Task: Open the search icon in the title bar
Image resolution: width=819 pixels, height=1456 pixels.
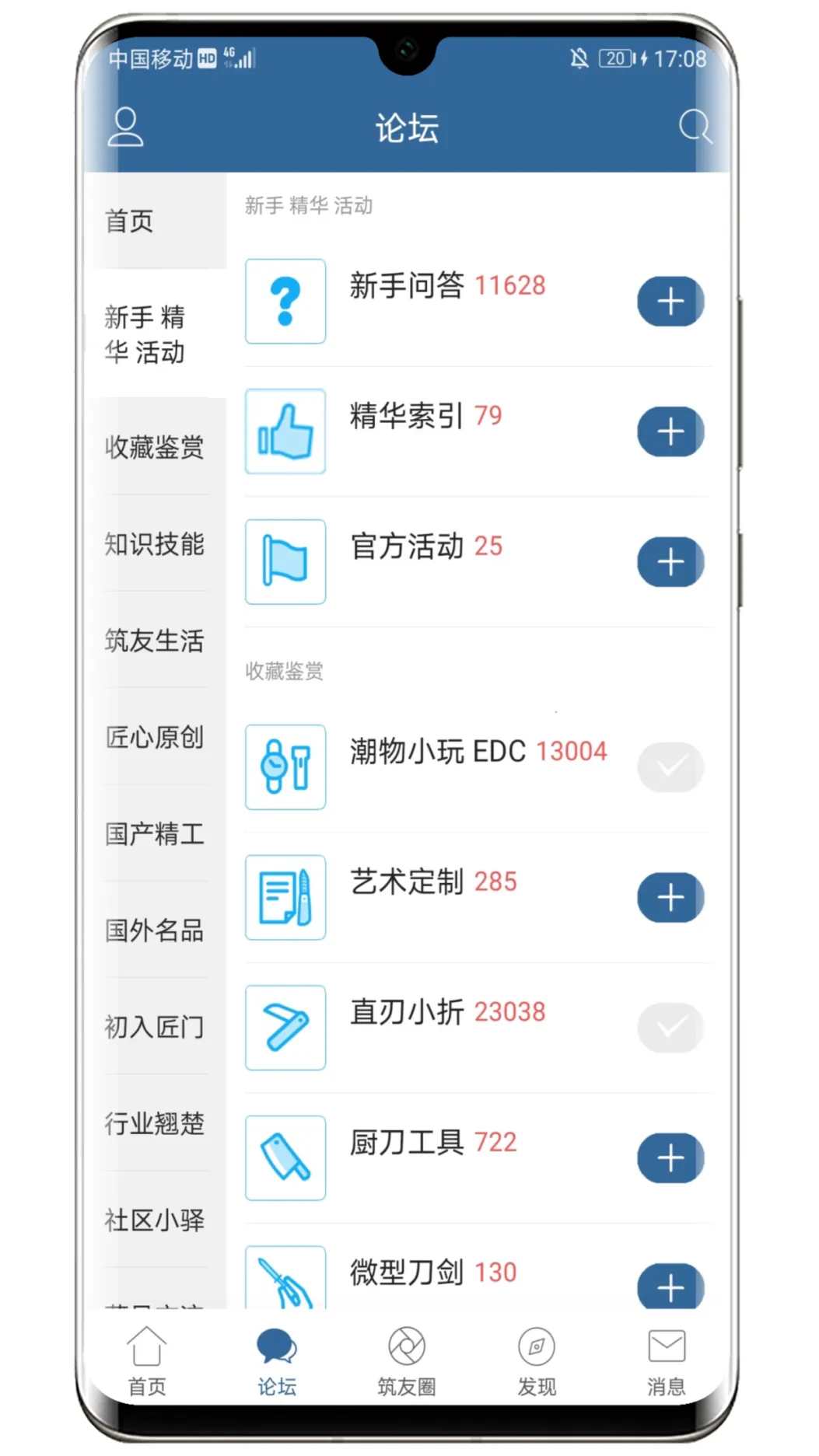Action: [x=695, y=127]
